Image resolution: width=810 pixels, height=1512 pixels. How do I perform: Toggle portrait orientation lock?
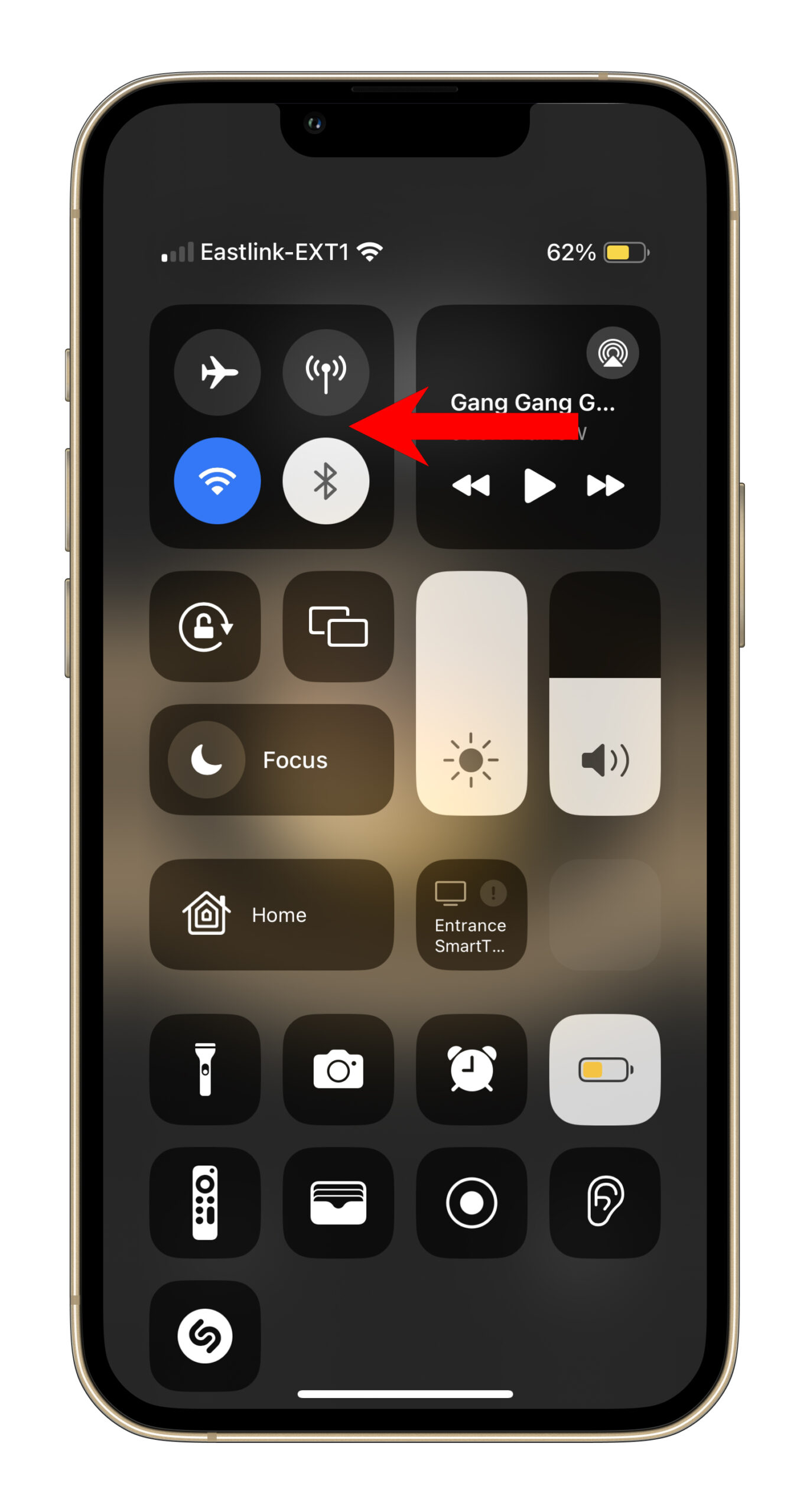point(205,626)
